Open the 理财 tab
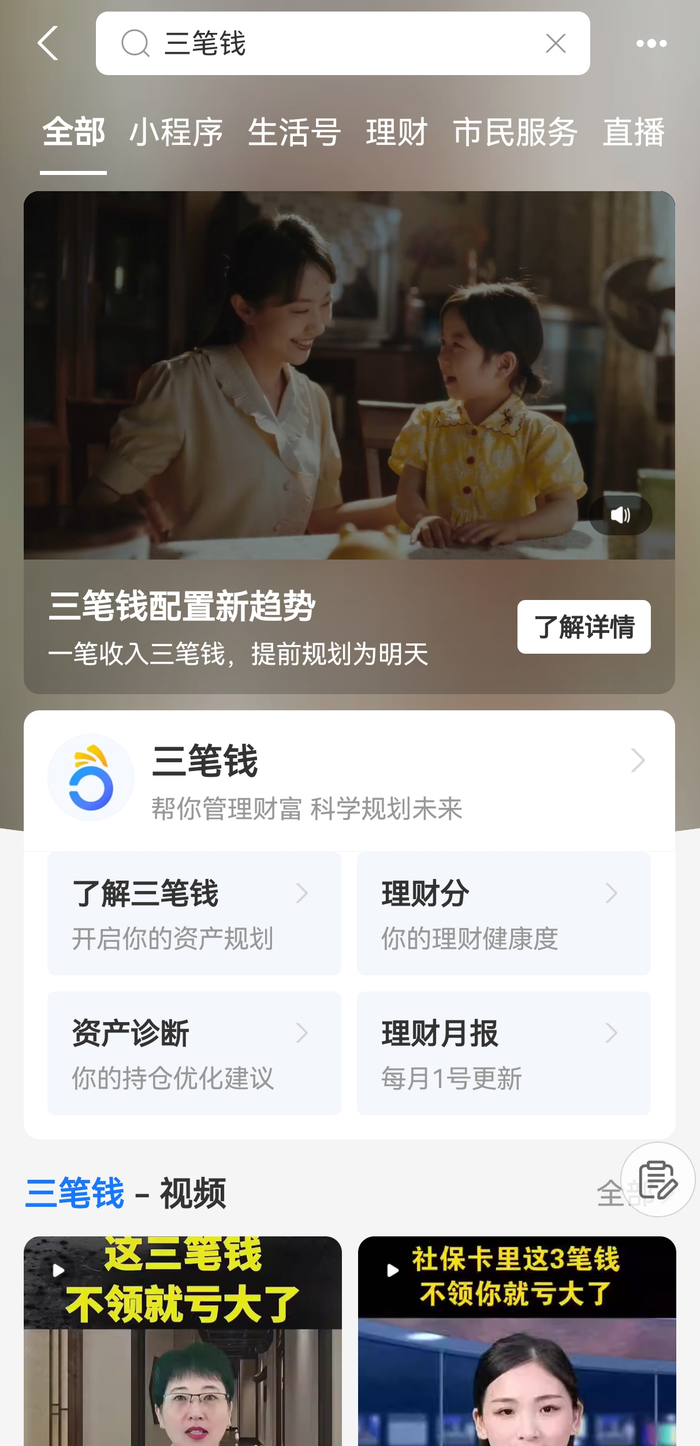The height and width of the screenshot is (1446, 700). click(x=396, y=133)
